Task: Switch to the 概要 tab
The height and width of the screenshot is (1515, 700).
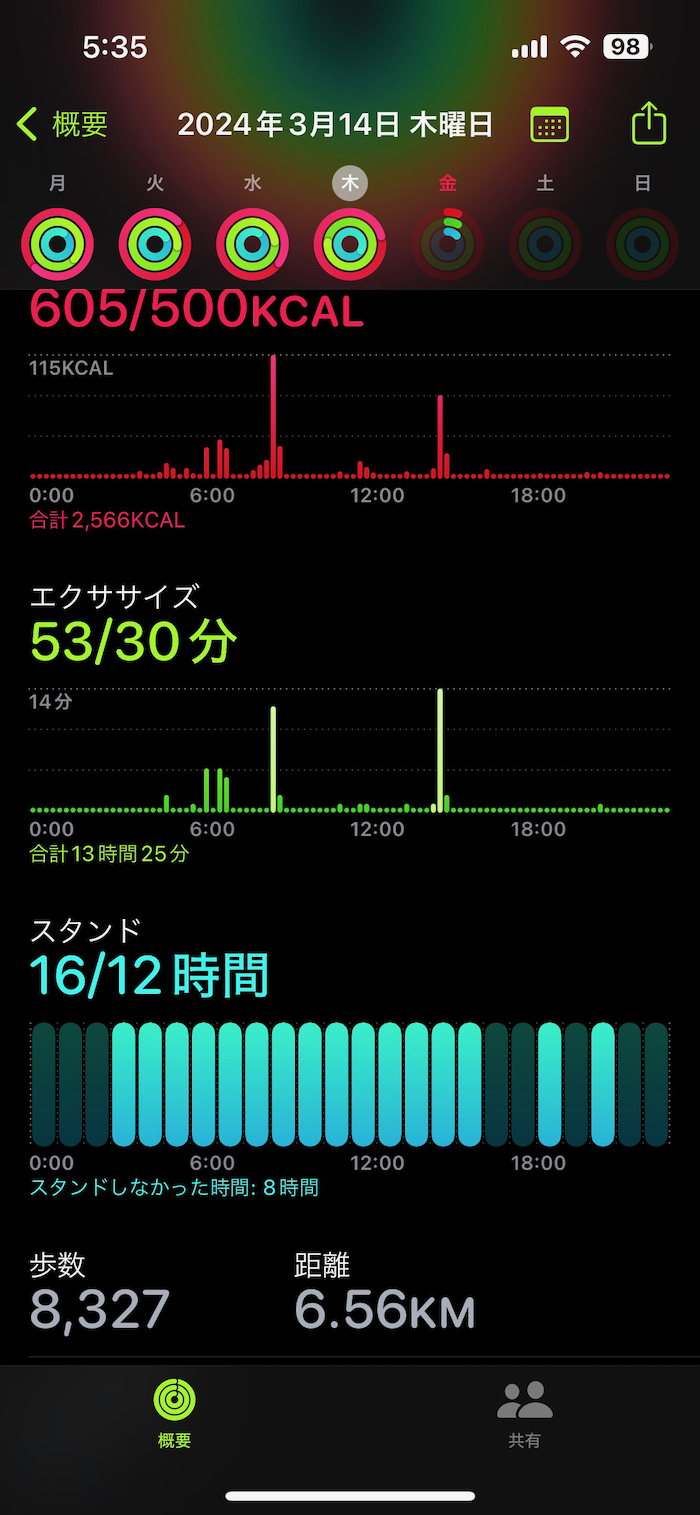Action: [x=175, y=1412]
